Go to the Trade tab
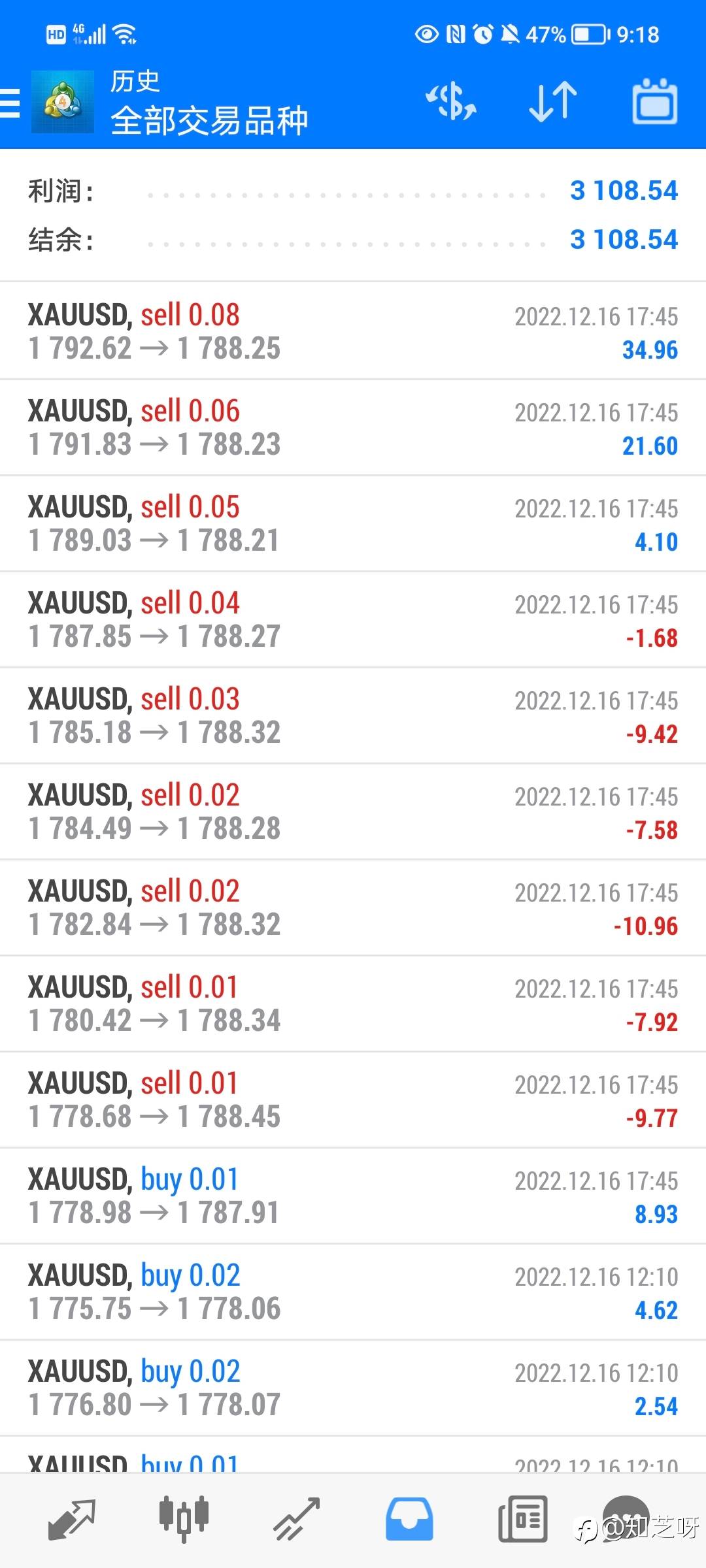706x1568 pixels. coord(296,1518)
